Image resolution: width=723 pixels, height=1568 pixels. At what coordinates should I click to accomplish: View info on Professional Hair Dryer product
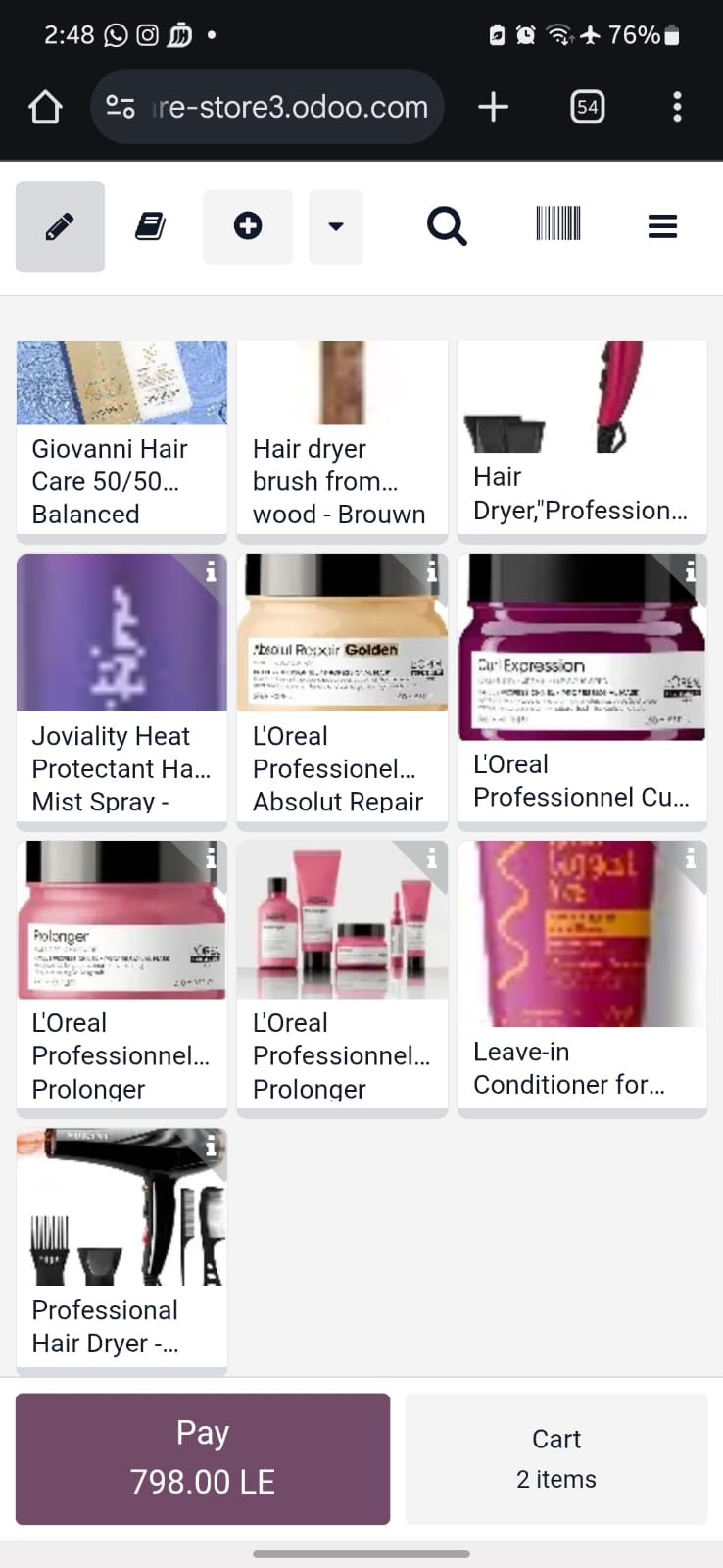tap(212, 1149)
